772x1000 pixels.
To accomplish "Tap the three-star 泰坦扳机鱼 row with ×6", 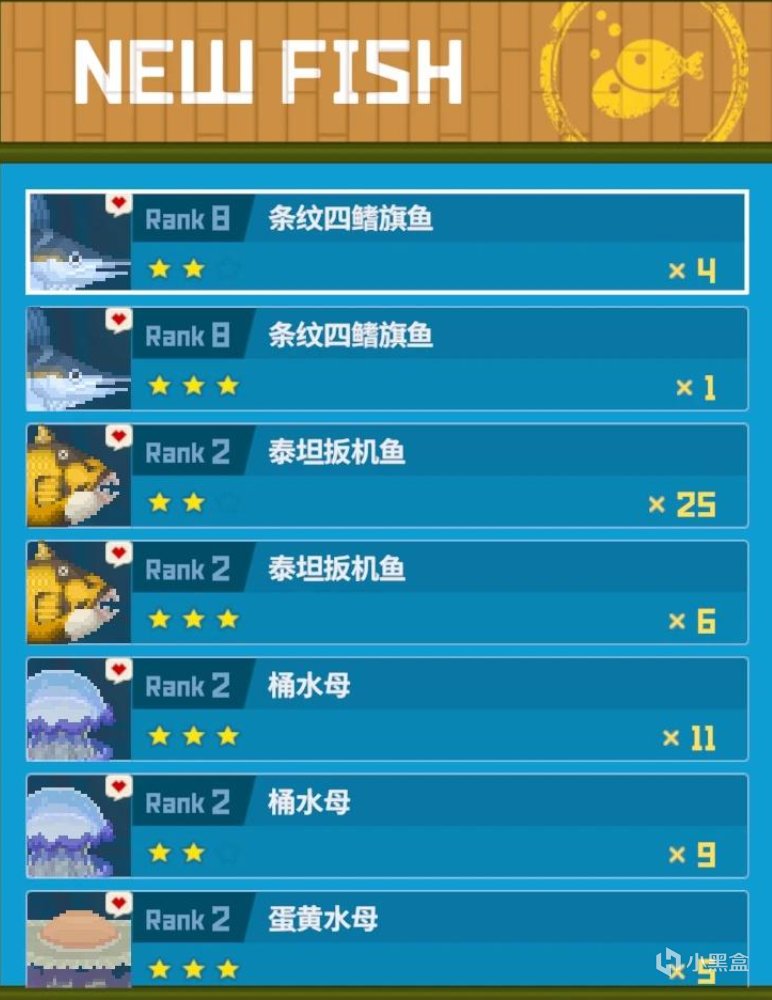I will [387, 593].
